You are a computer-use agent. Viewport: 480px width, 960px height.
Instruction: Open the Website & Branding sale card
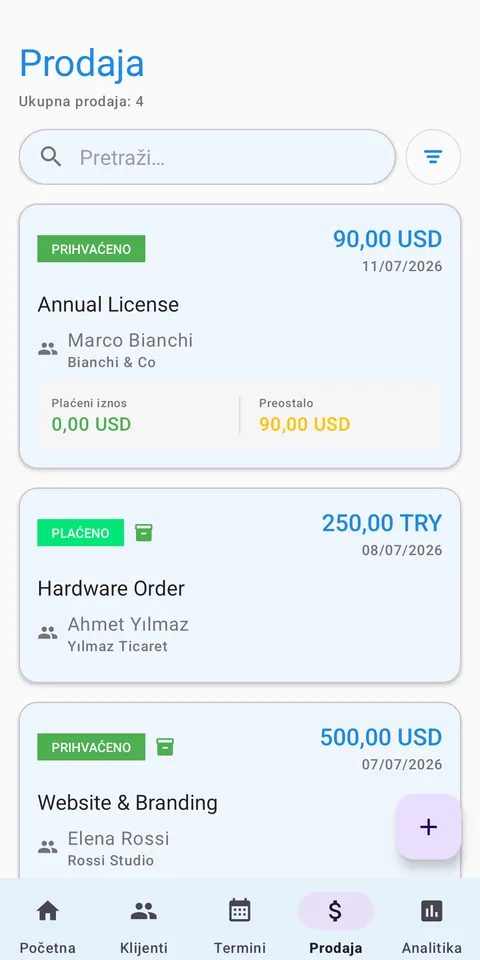tap(240, 790)
